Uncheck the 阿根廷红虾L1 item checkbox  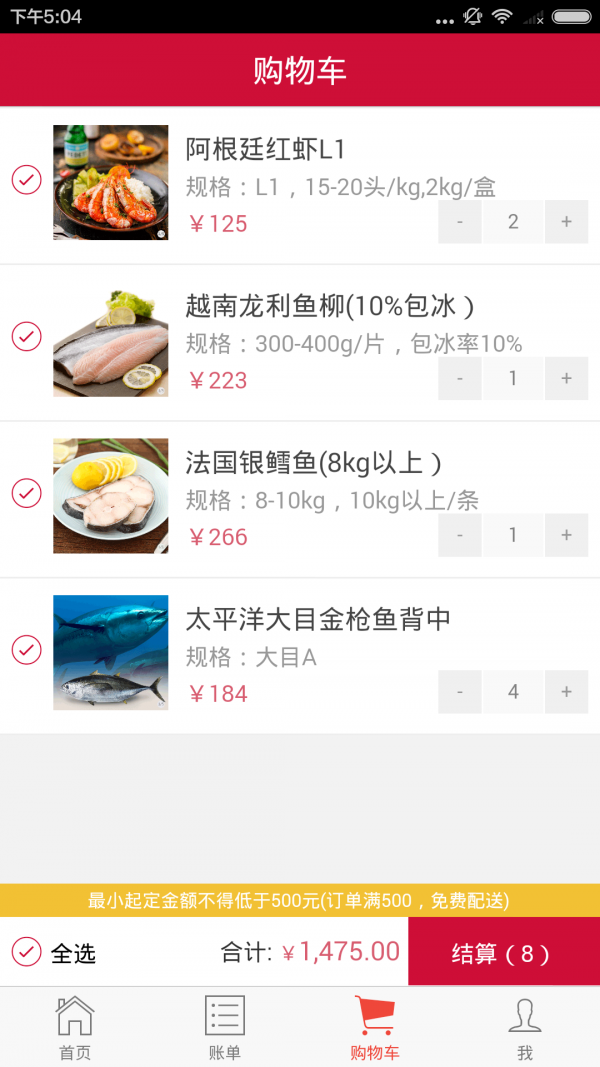click(26, 180)
